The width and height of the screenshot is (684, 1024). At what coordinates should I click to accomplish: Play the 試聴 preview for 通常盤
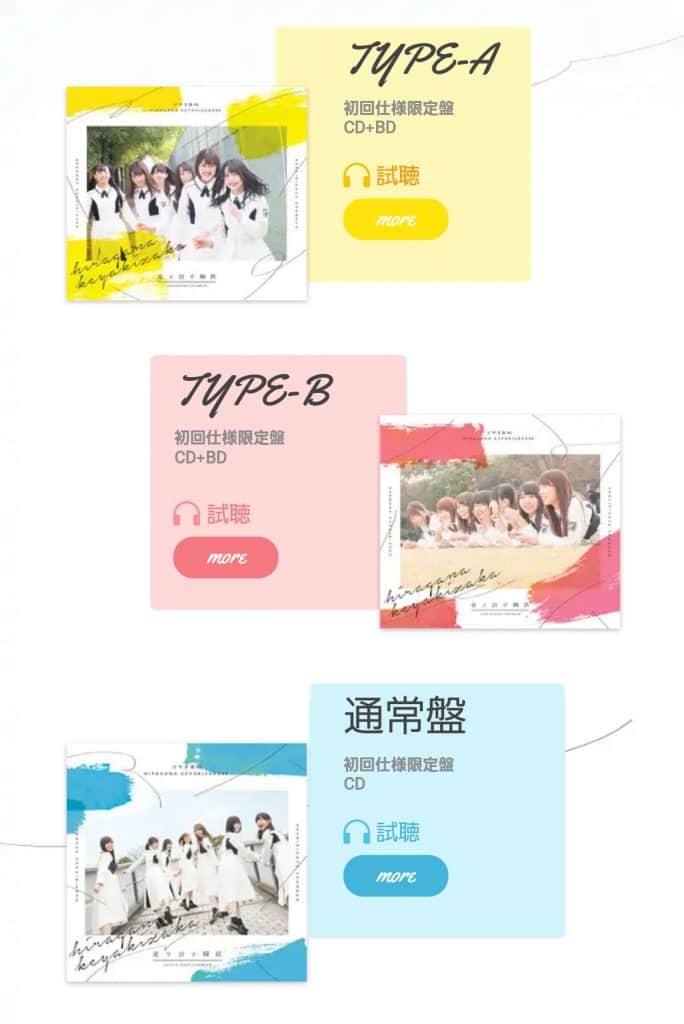click(381, 831)
